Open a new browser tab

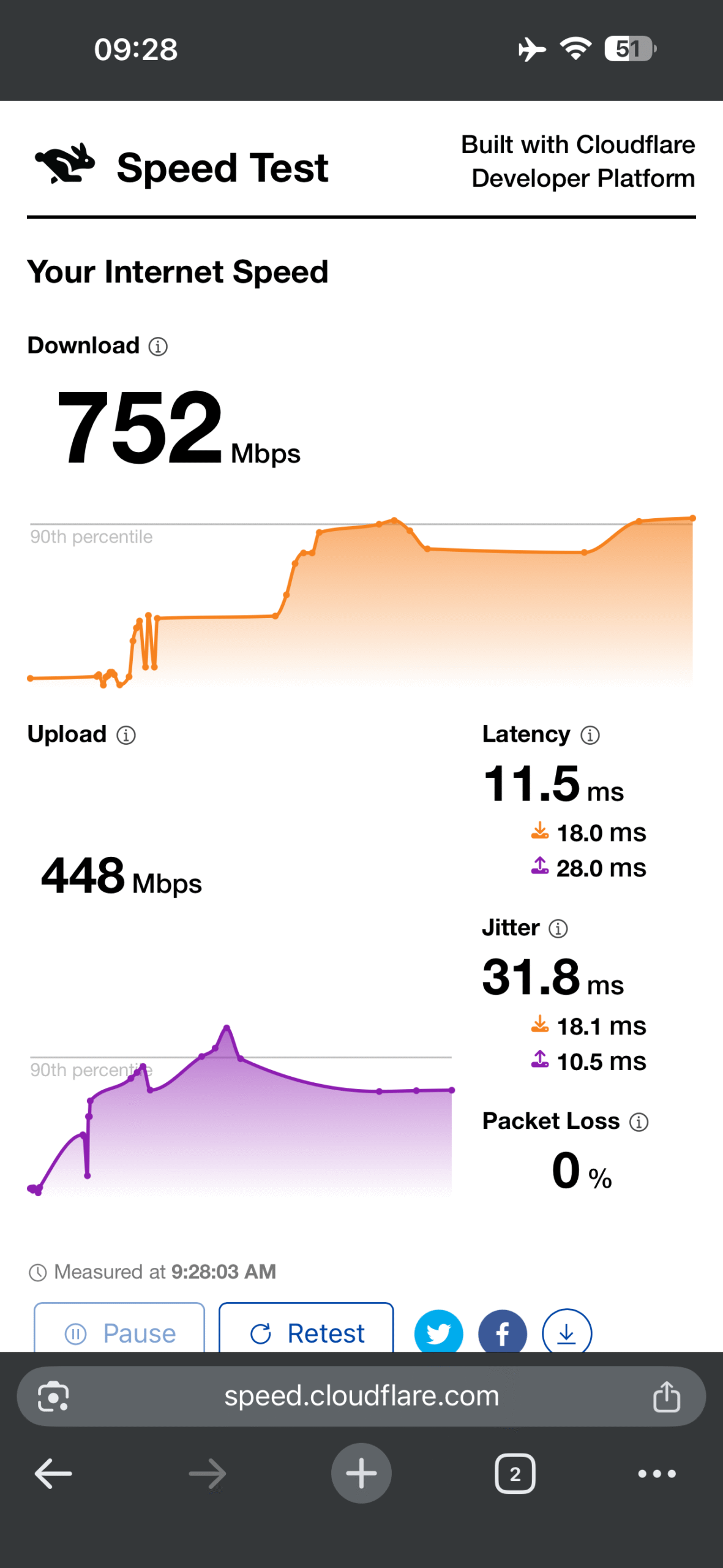click(361, 1474)
